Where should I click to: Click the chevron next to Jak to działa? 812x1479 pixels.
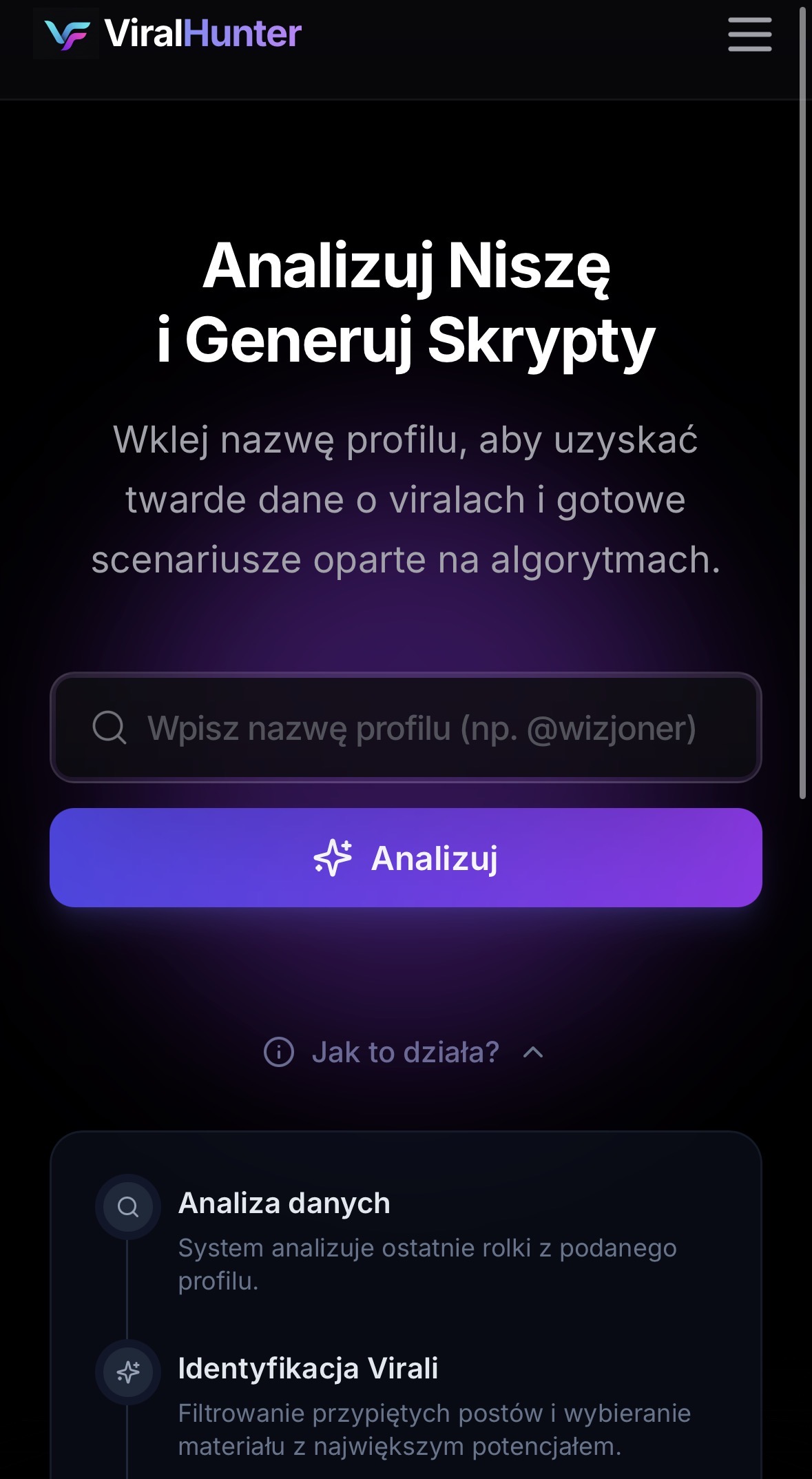(530, 1053)
